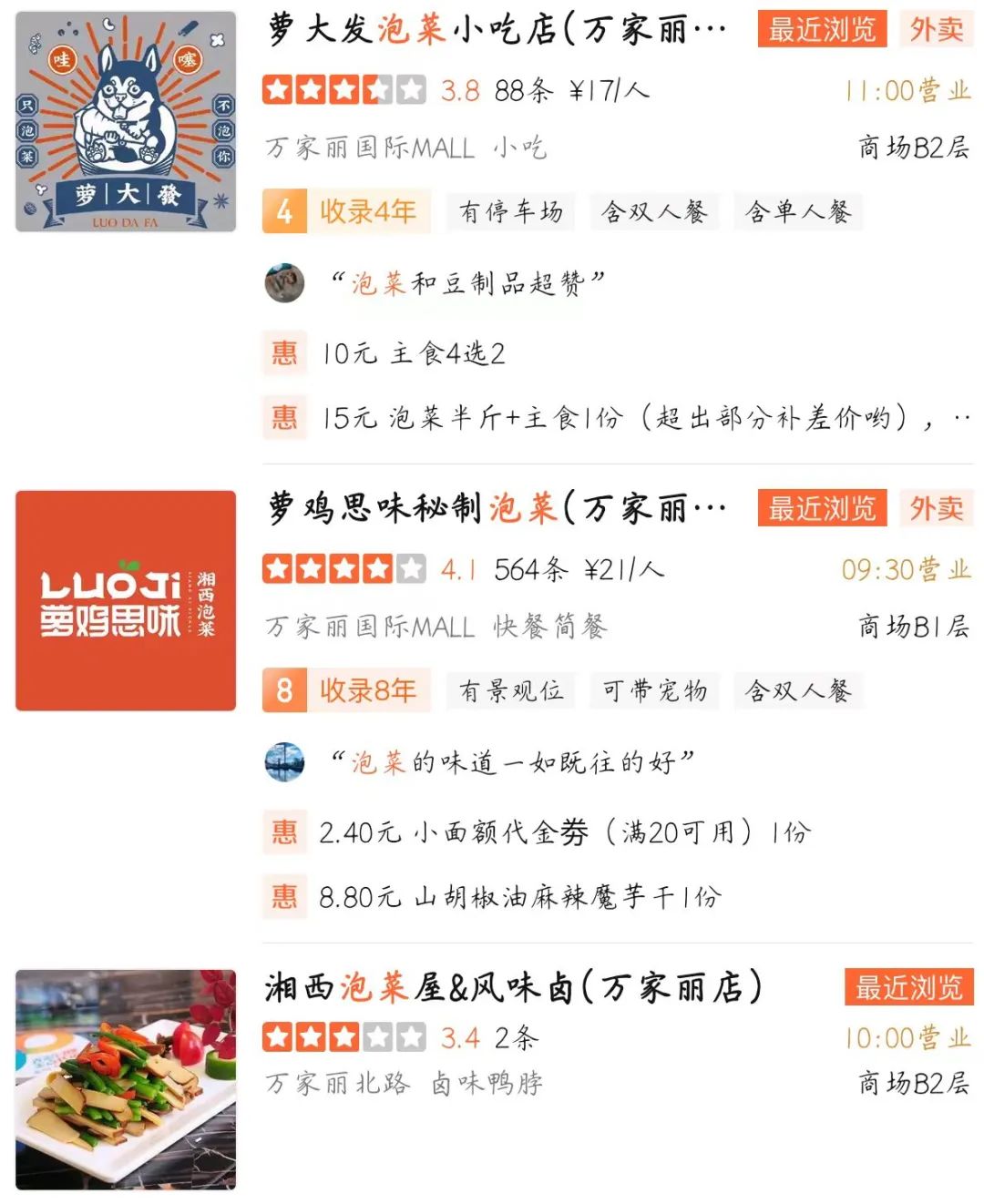Select 最近浏览 tag for 湘西泡菜屋 listing
Image resolution: width=984 pixels, height=1204 pixels.
click(x=907, y=988)
